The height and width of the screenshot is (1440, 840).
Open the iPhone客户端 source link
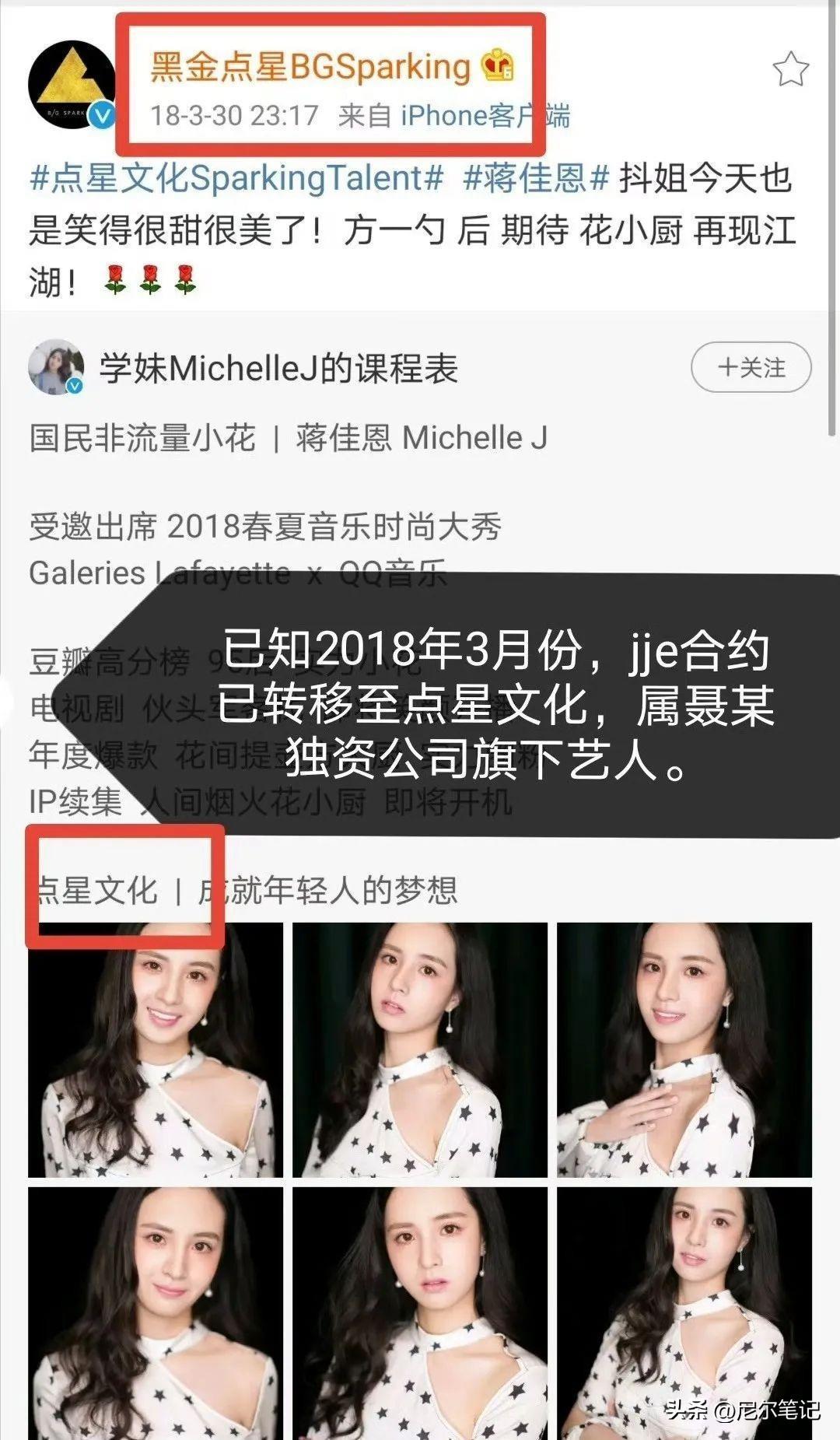click(485, 116)
